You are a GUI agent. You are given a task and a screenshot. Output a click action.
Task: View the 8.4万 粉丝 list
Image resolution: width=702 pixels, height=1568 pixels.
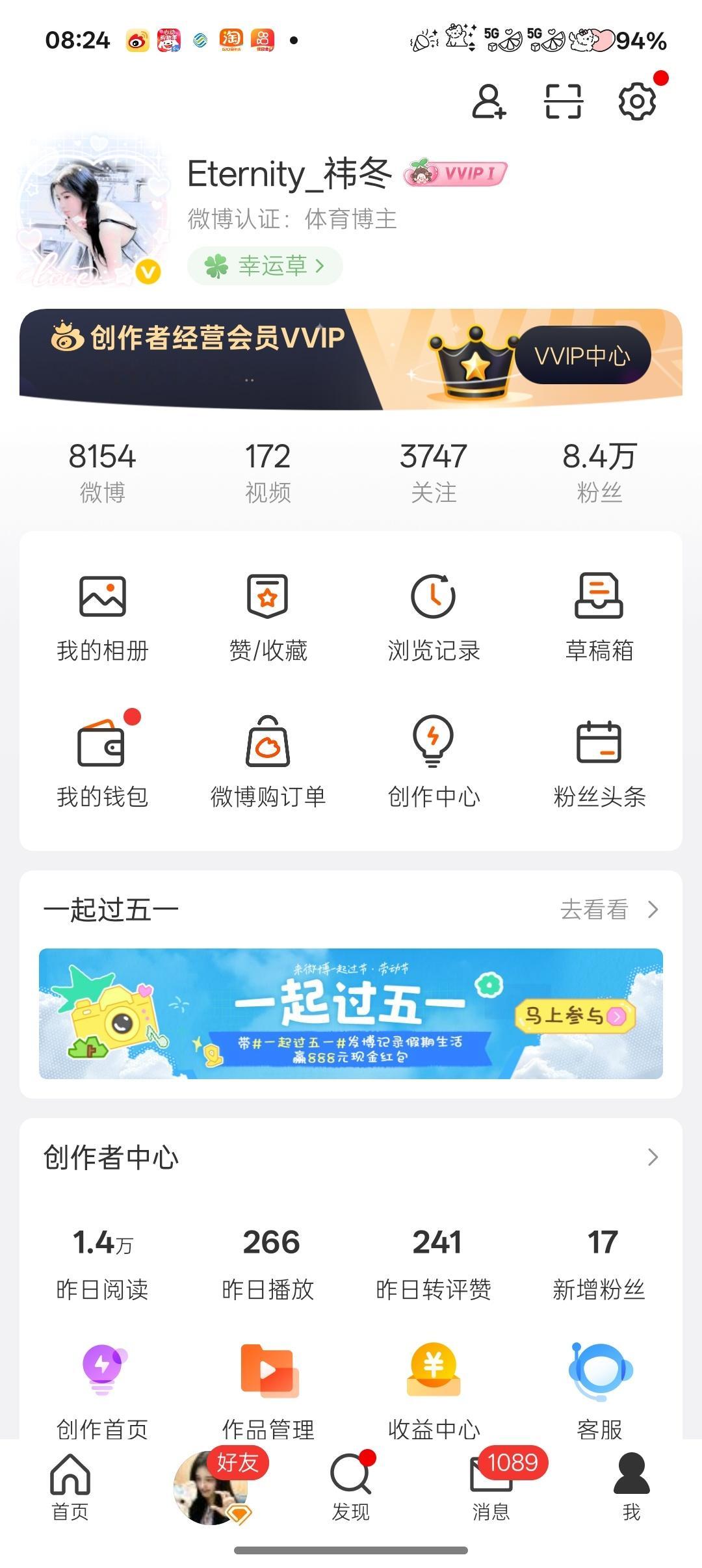[599, 473]
